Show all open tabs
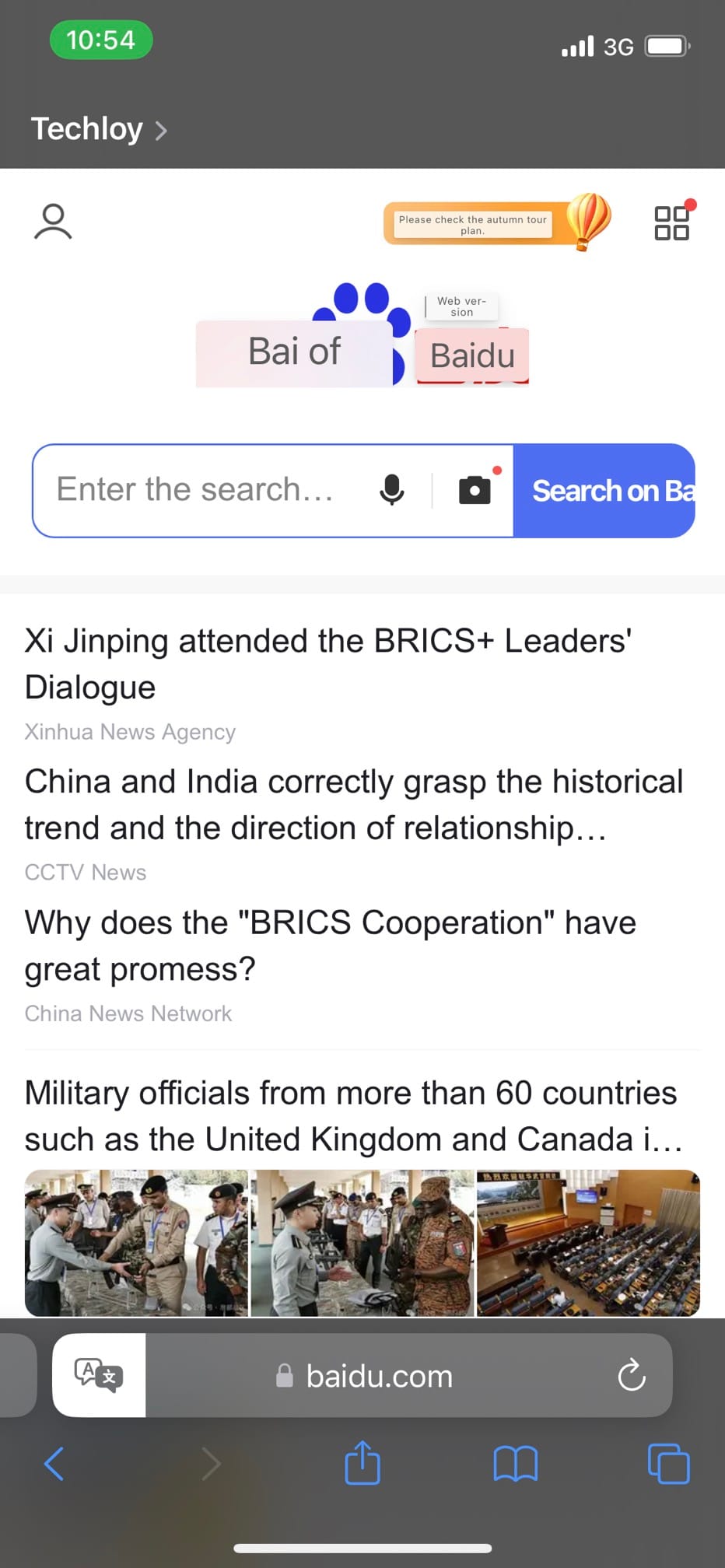This screenshot has height=1568, width=725. pyautogui.click(x=668, y=1464)
